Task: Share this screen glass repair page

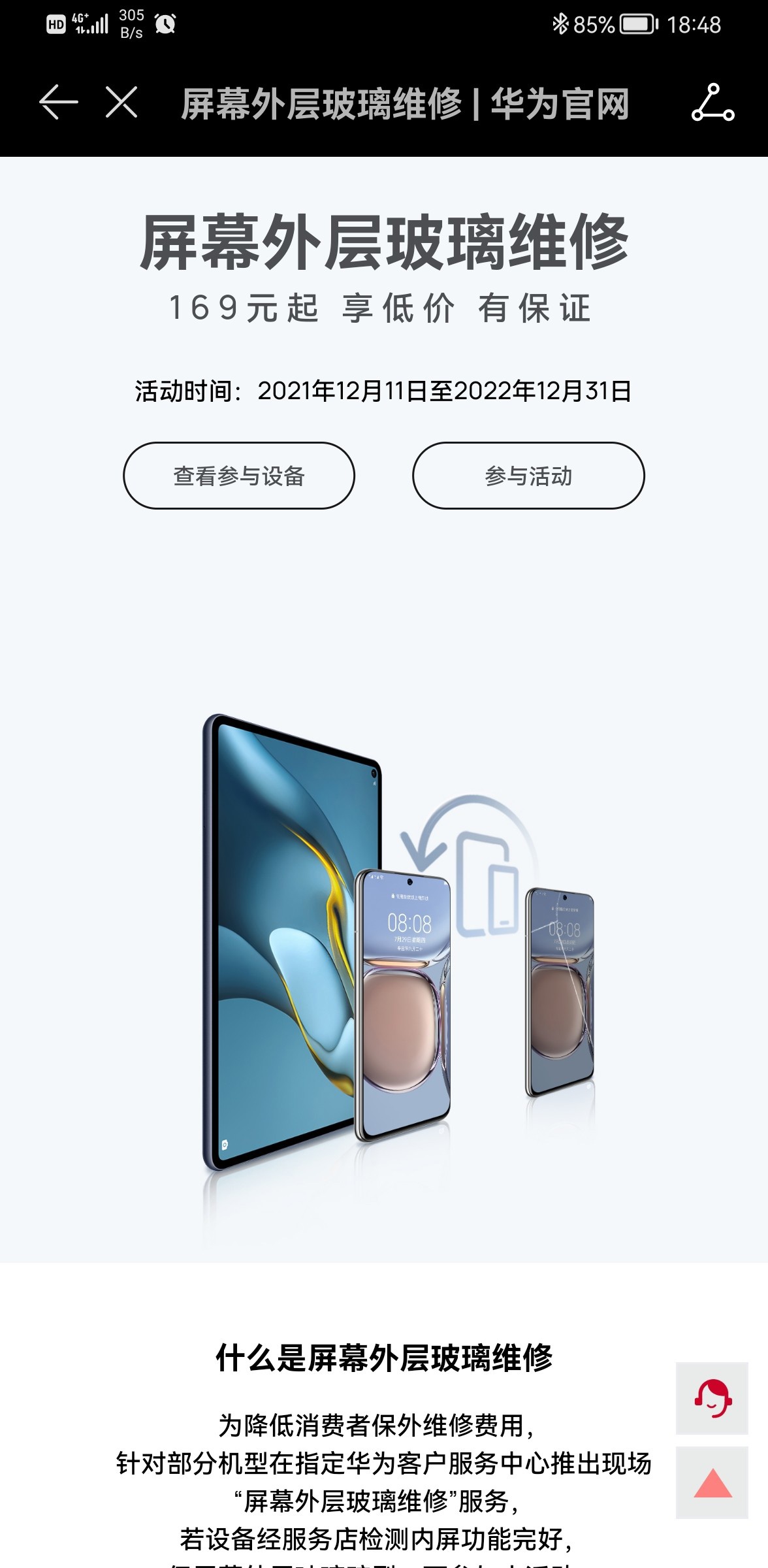Action: tap(712, 103)
